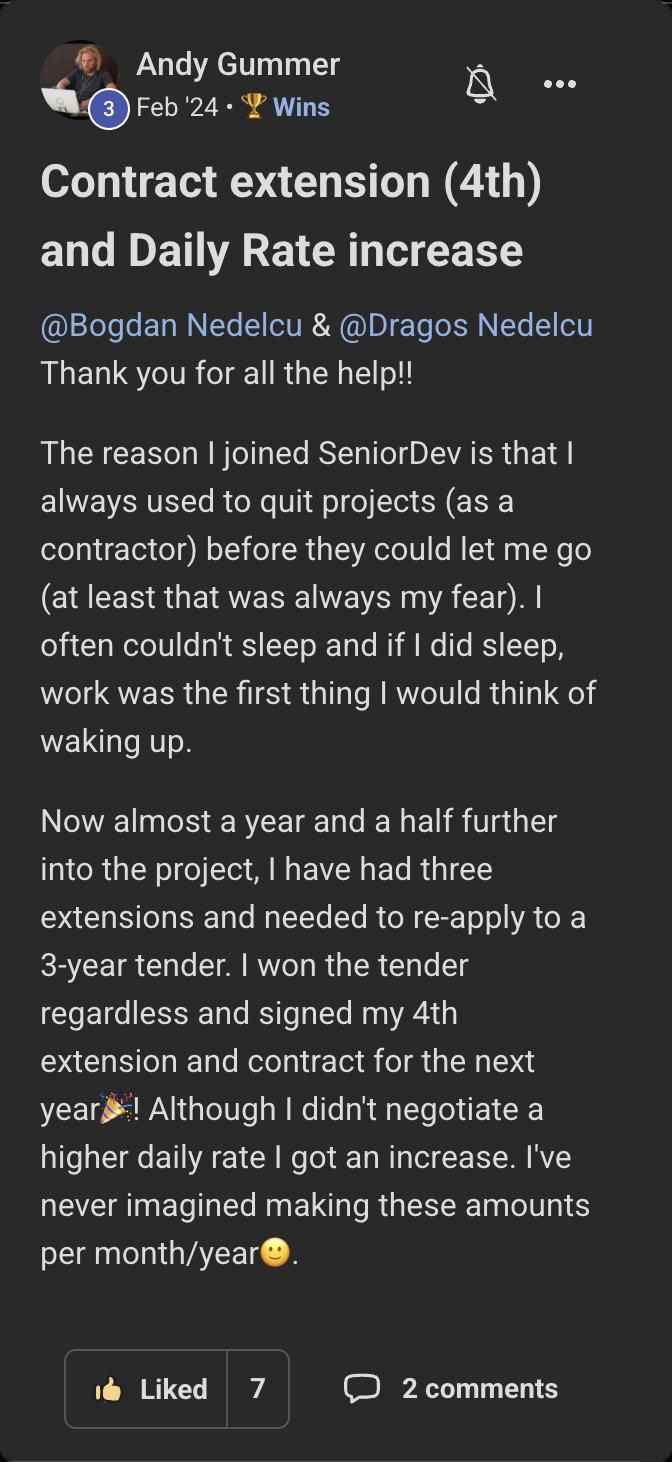
Task: Open the 2 comments
Action: [x=451, y=1388]
